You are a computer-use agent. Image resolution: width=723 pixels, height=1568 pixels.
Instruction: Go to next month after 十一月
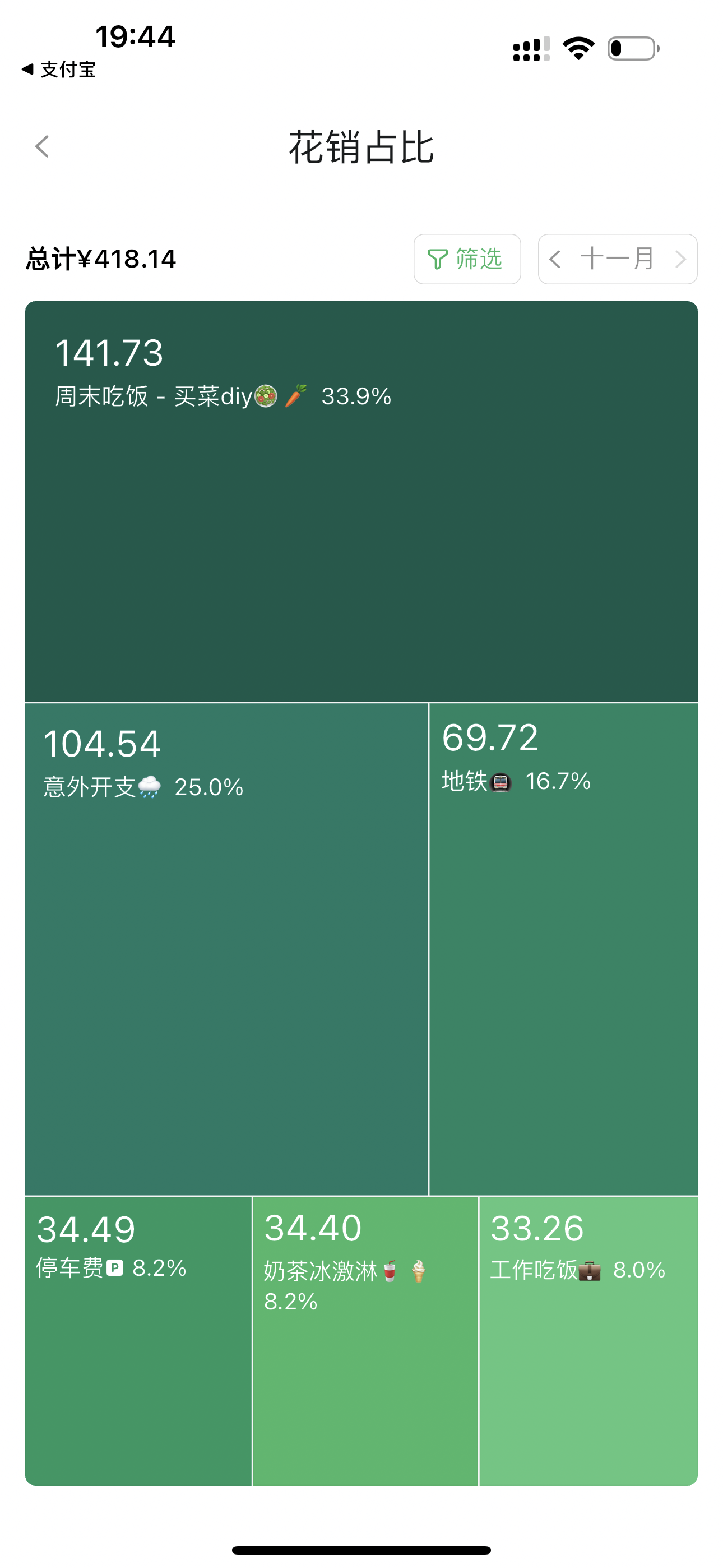point(680,259)
